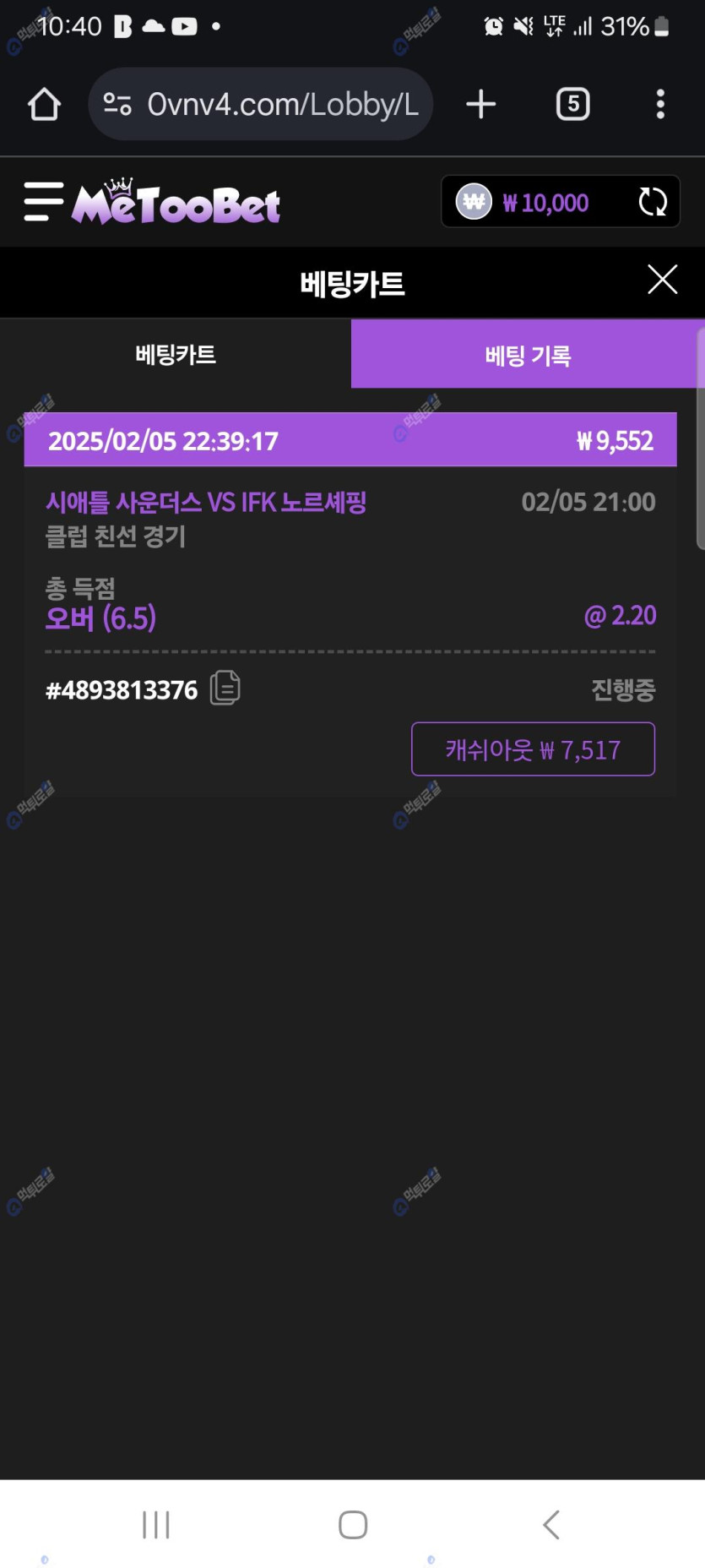Open the hamburger menu beside MeTooBet logo
The width and height of the screenshot is (705, 1568).
[44, 202]
